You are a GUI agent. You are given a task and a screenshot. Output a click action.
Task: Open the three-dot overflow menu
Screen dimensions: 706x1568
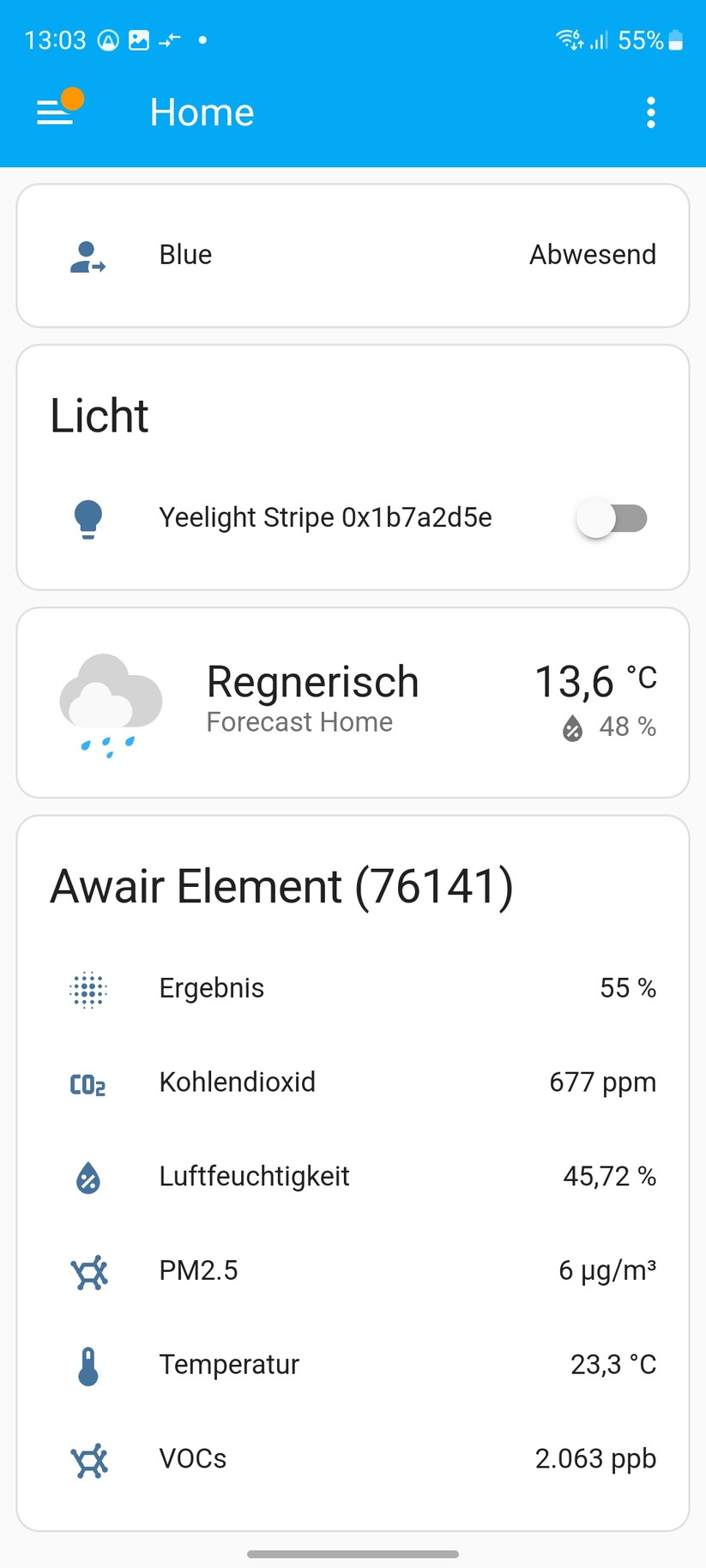[650, 112]
